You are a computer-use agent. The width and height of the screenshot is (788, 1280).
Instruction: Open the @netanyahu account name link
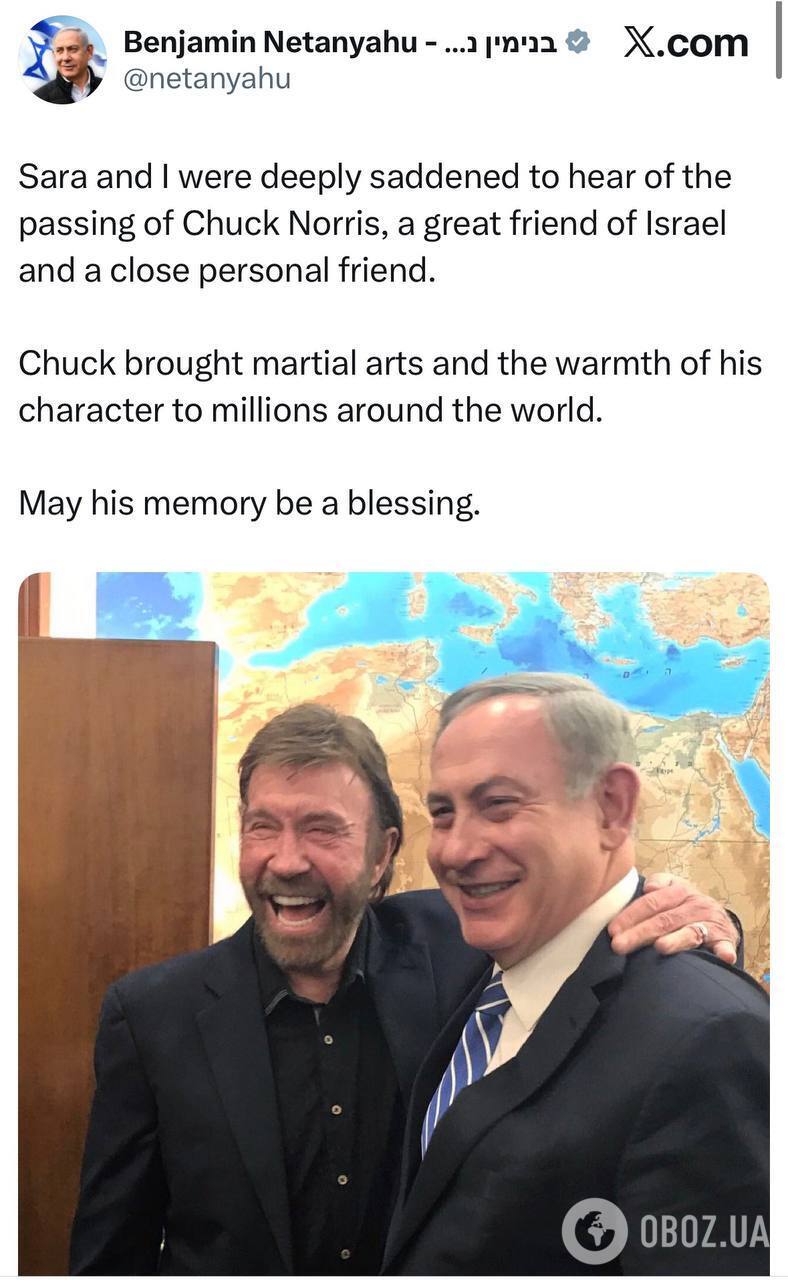click(x=207, y=79)
